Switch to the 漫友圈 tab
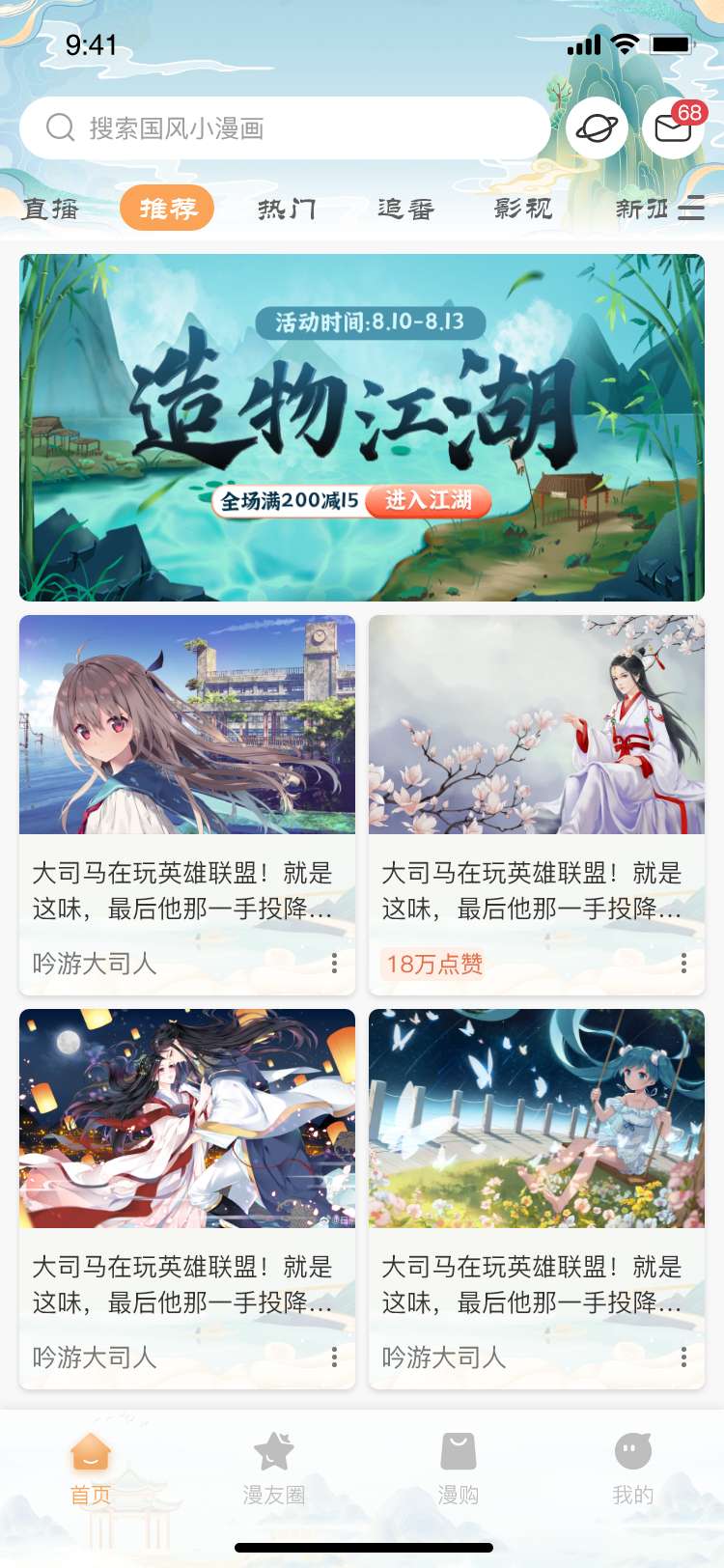 [x=273, y=1469]
